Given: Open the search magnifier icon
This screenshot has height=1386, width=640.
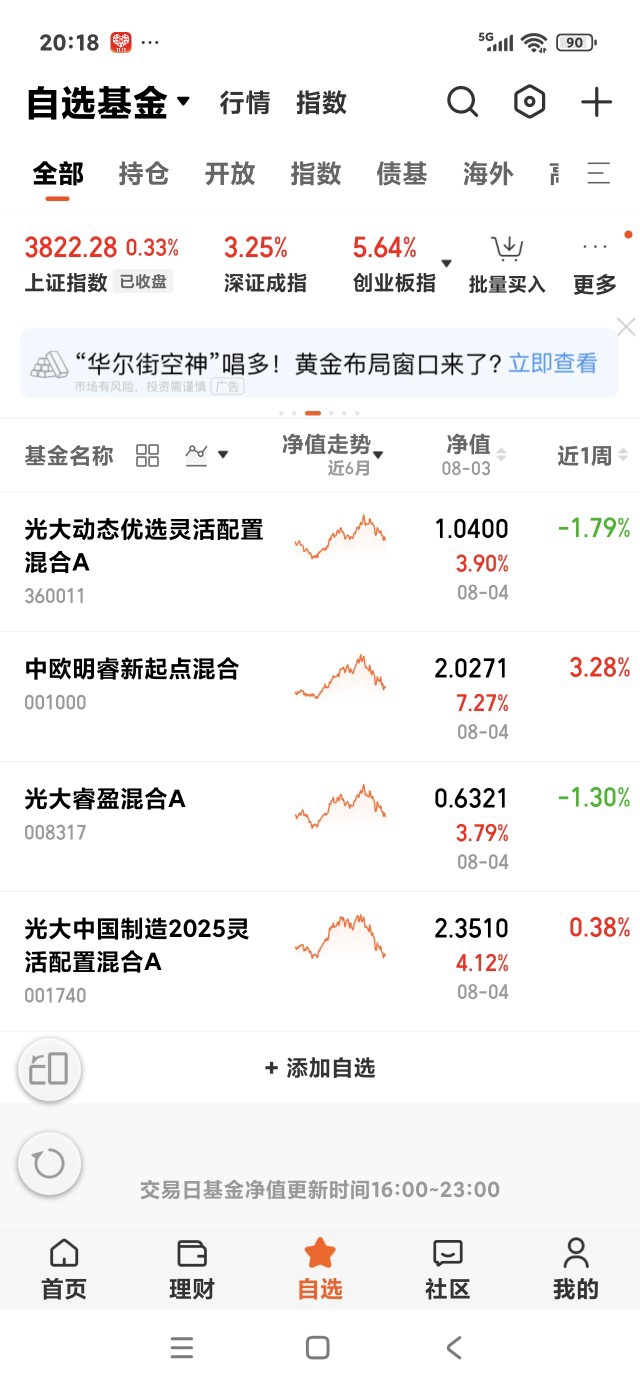Looking at the screenshot, I should pos(462,102).
